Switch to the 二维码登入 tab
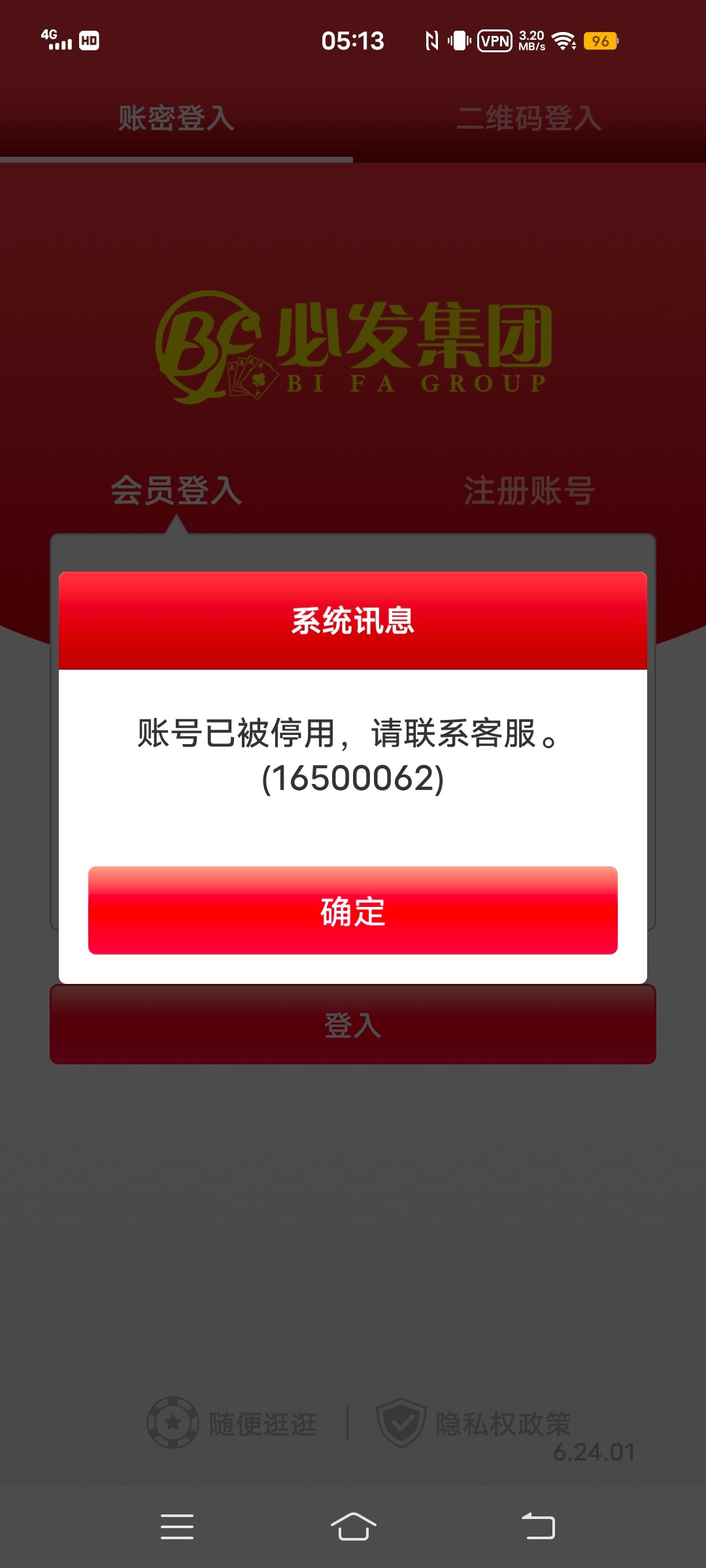 (529, 119)
